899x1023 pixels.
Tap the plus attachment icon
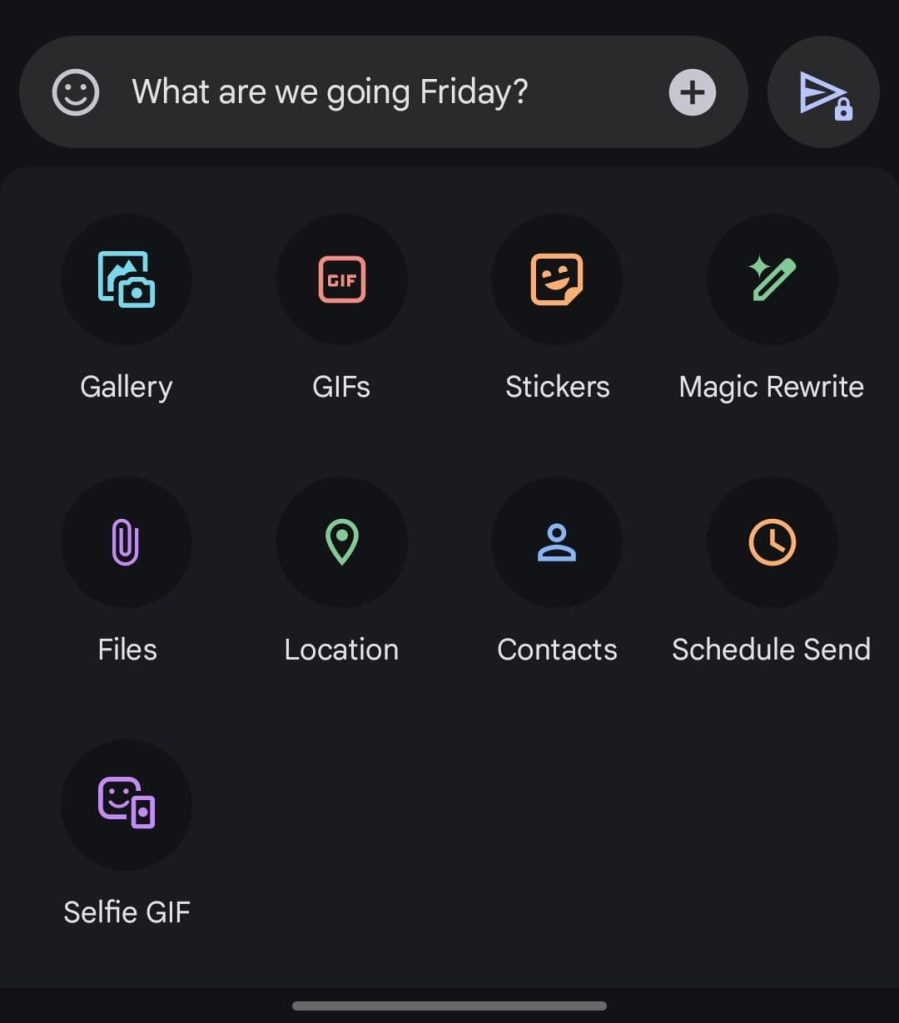(692, 93)
